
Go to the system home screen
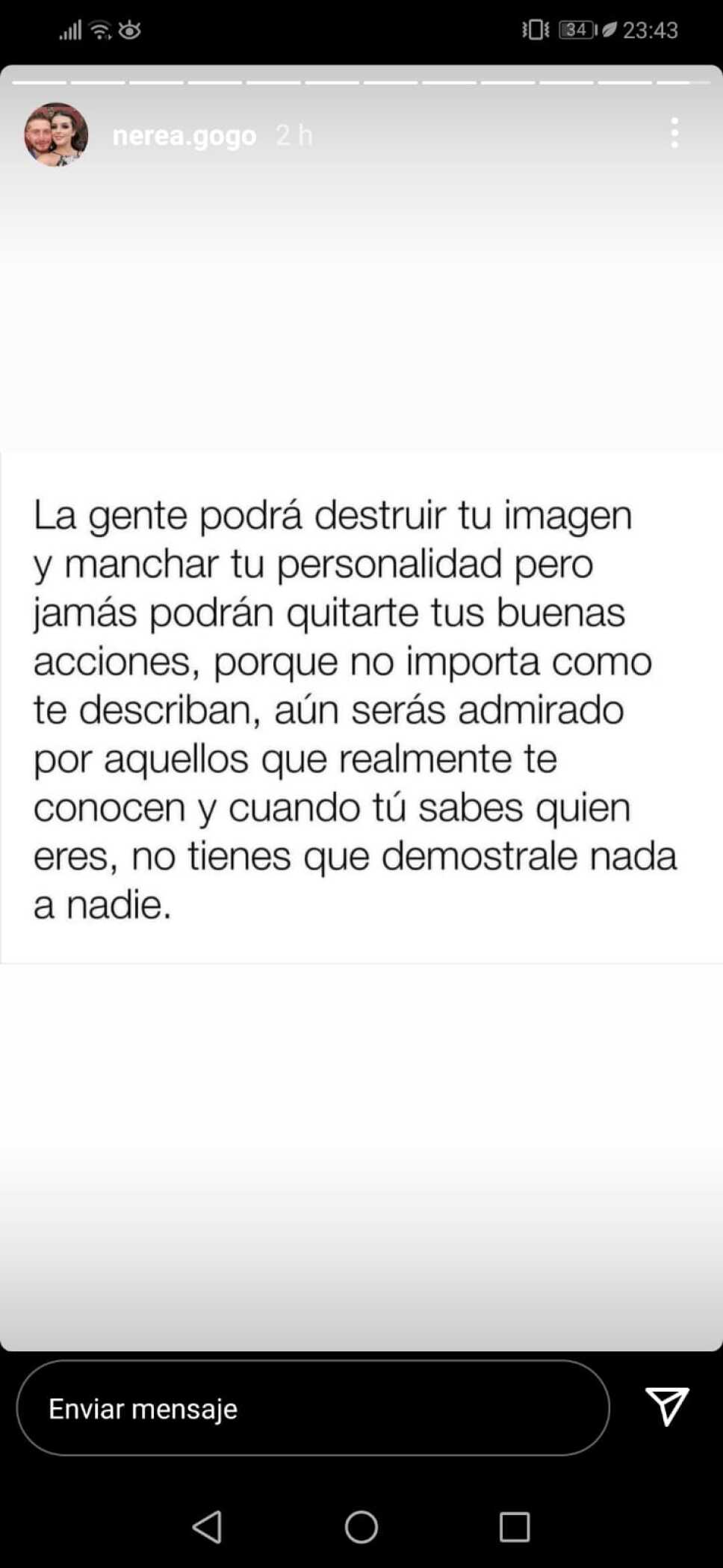(361, 1527)
